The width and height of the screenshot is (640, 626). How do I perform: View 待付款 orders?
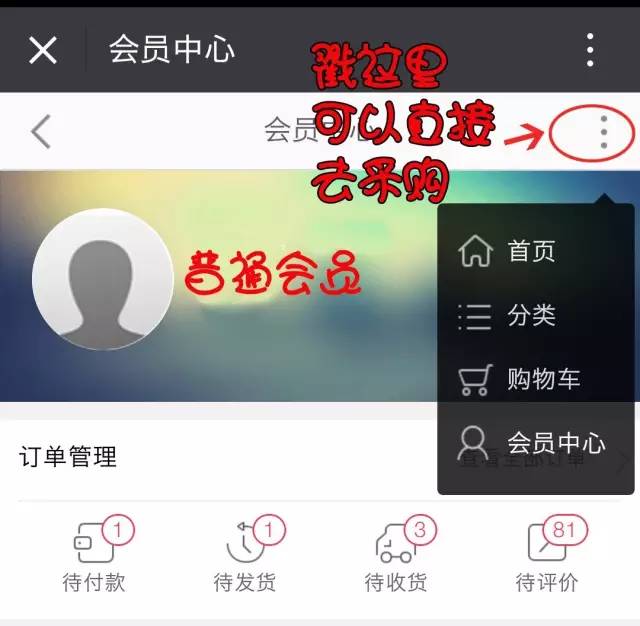click(94, 556)
